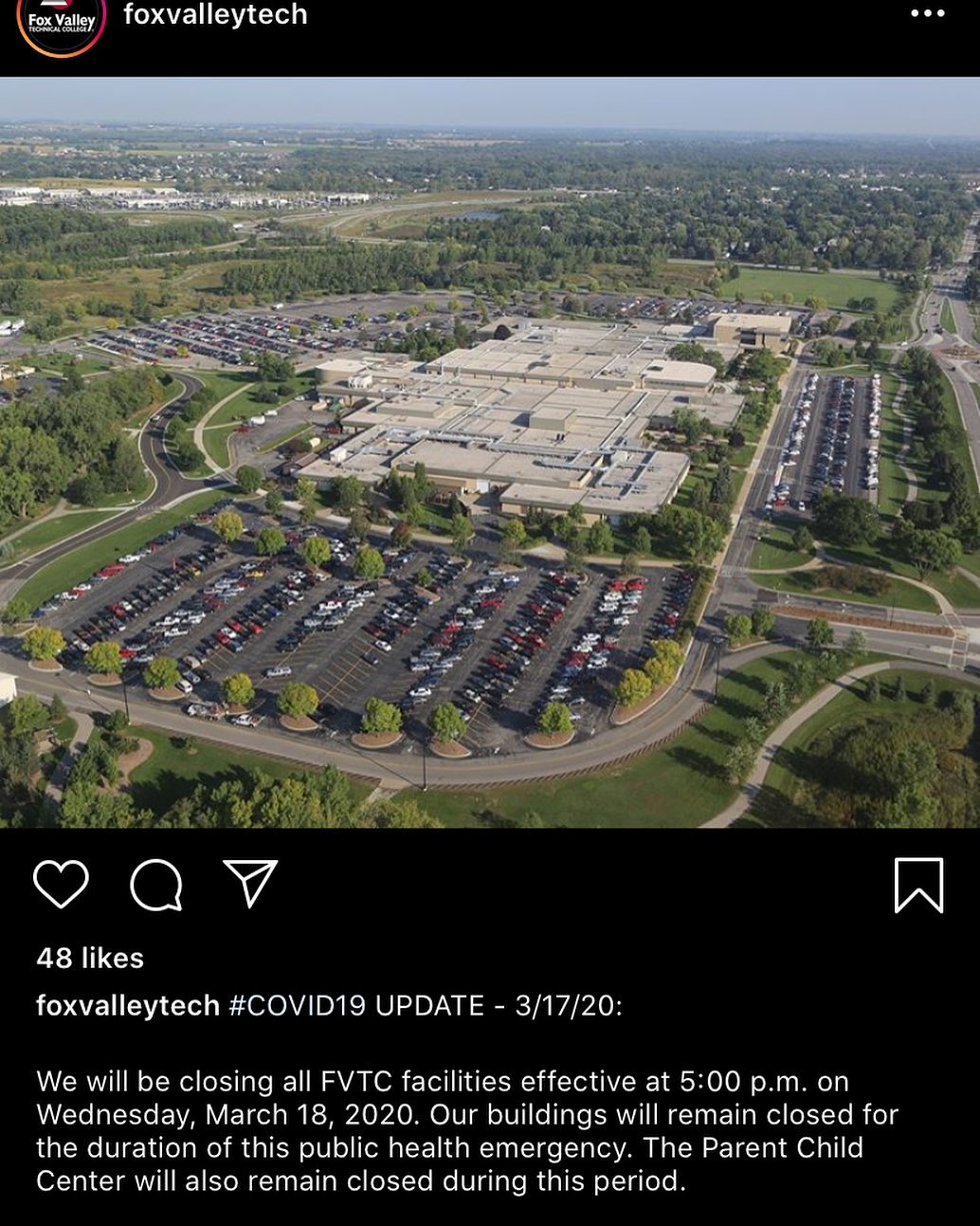The width and height of the screenshot is (980, 1226).
Task: Open the Fox Valley profile picture
Action: pyautogui.click(x=61, y=21)
